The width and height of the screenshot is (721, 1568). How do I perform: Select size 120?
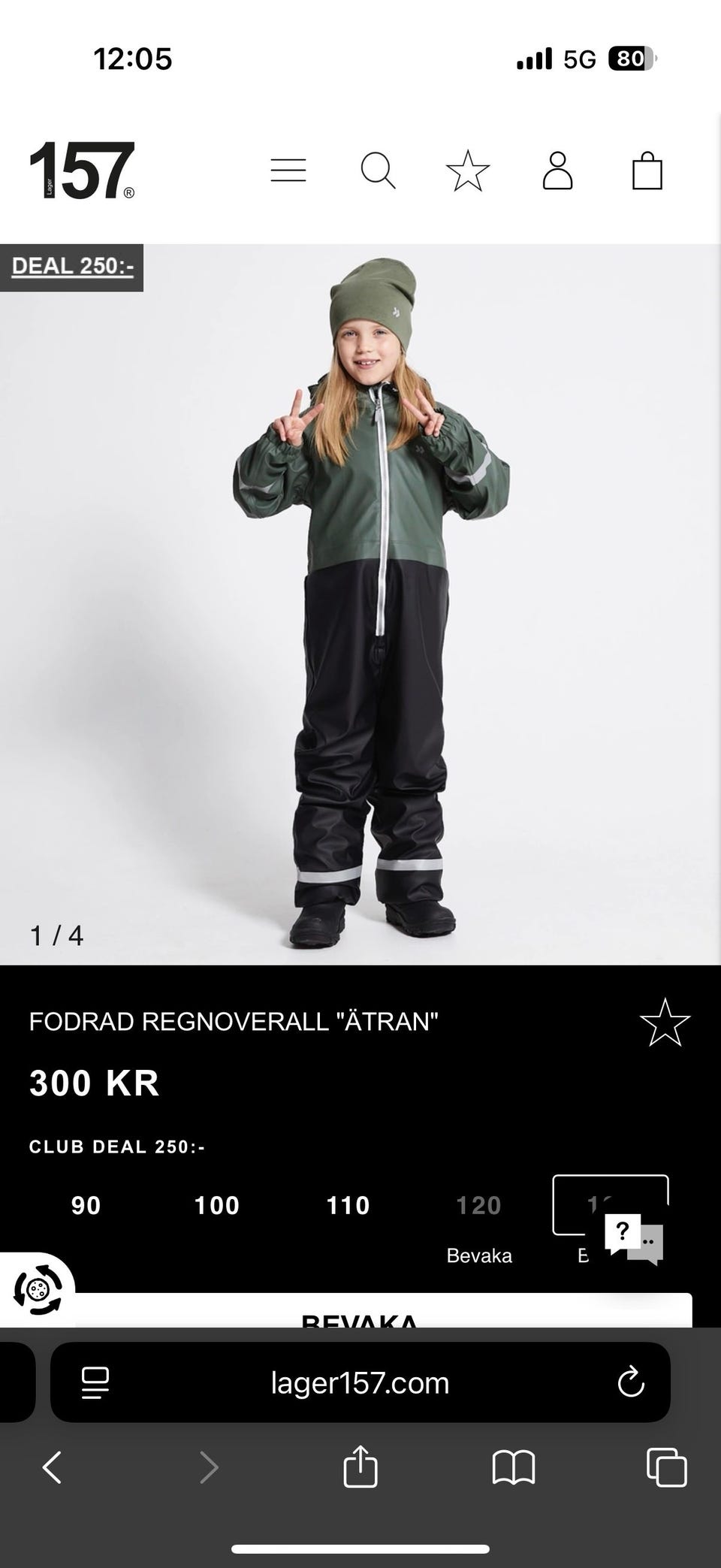pos(479,1205)
